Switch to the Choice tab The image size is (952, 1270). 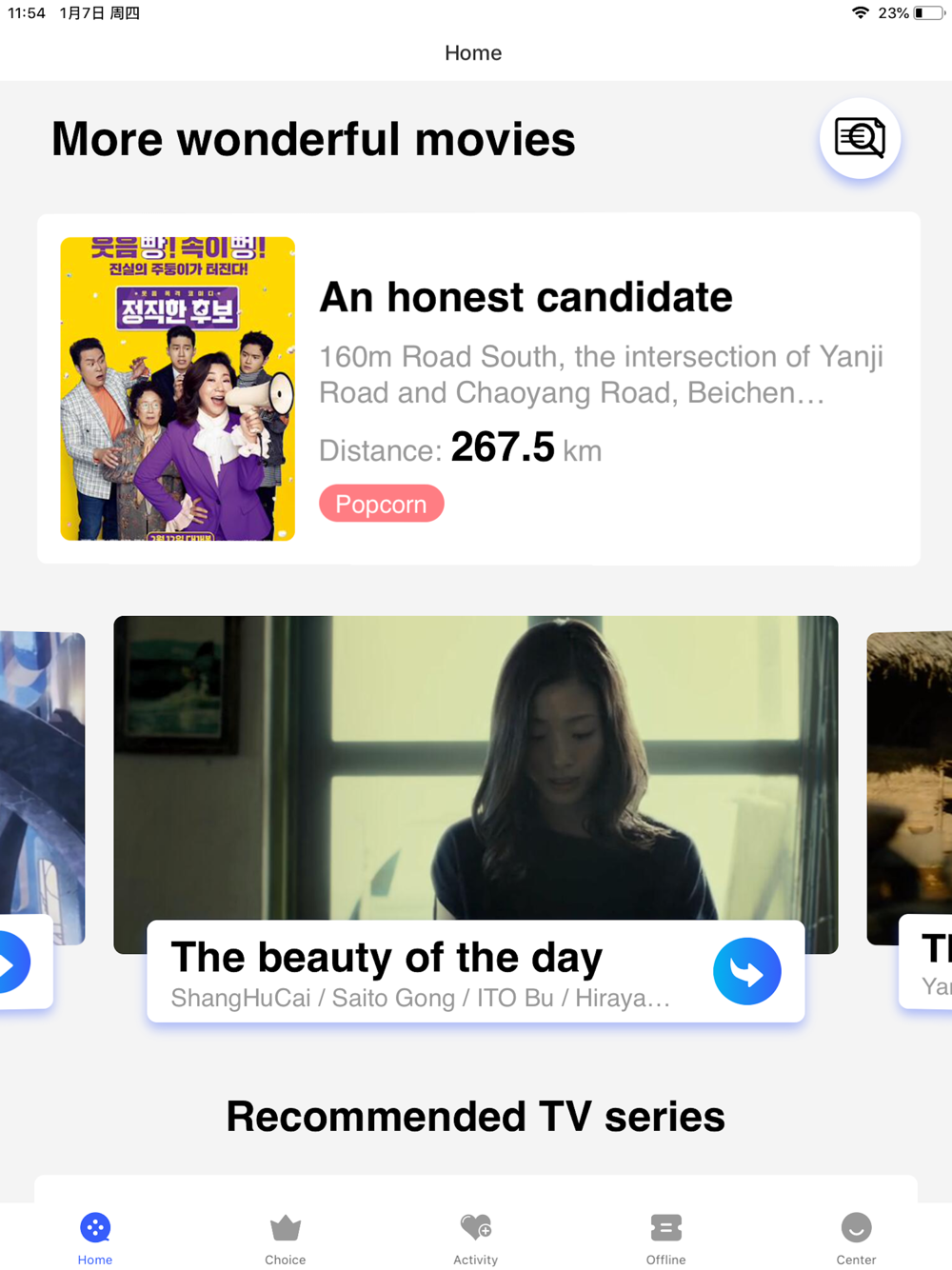tap(286, 1238)
